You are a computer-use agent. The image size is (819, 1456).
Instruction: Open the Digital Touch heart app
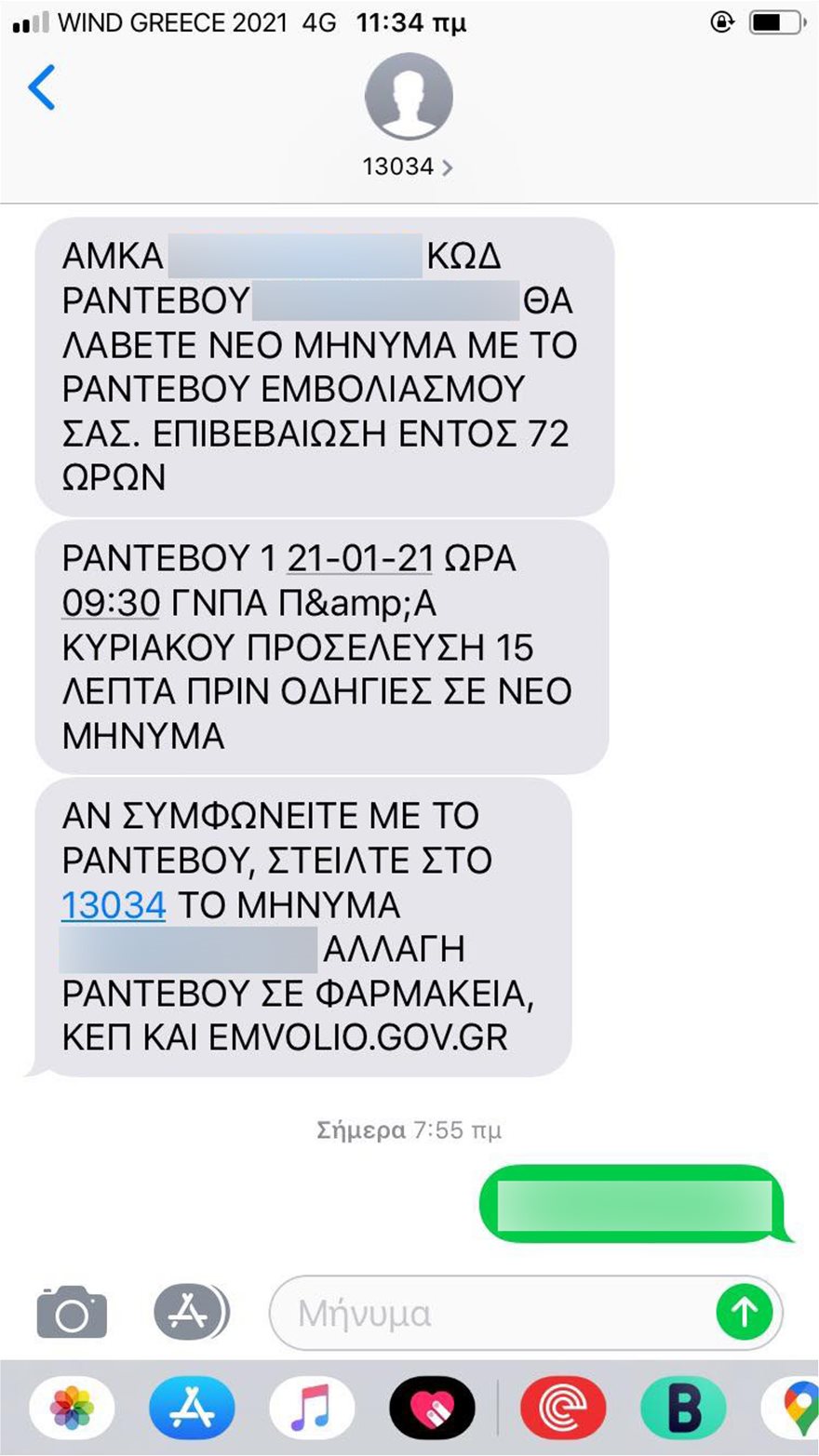432,1408
